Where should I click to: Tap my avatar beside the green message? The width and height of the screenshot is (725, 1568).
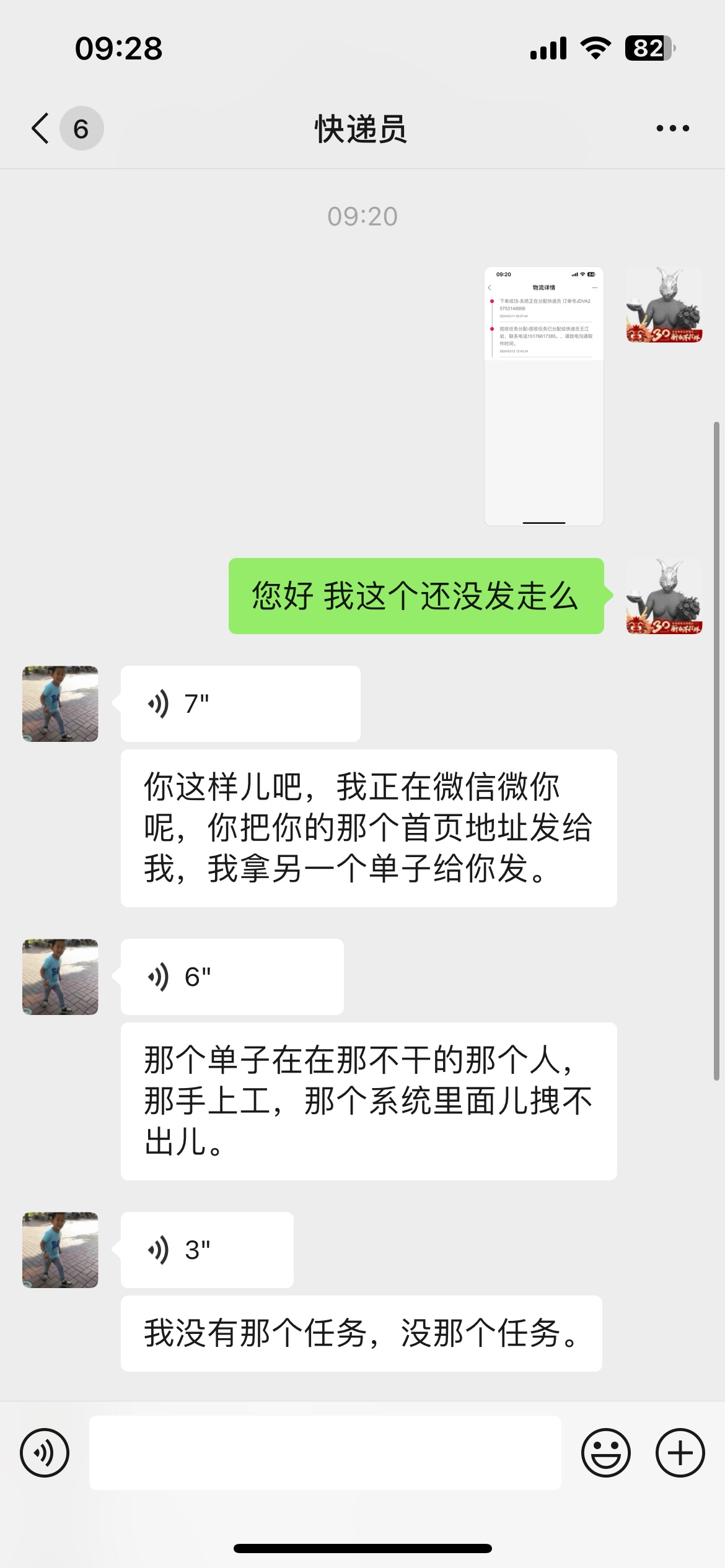tap(664, 596)
